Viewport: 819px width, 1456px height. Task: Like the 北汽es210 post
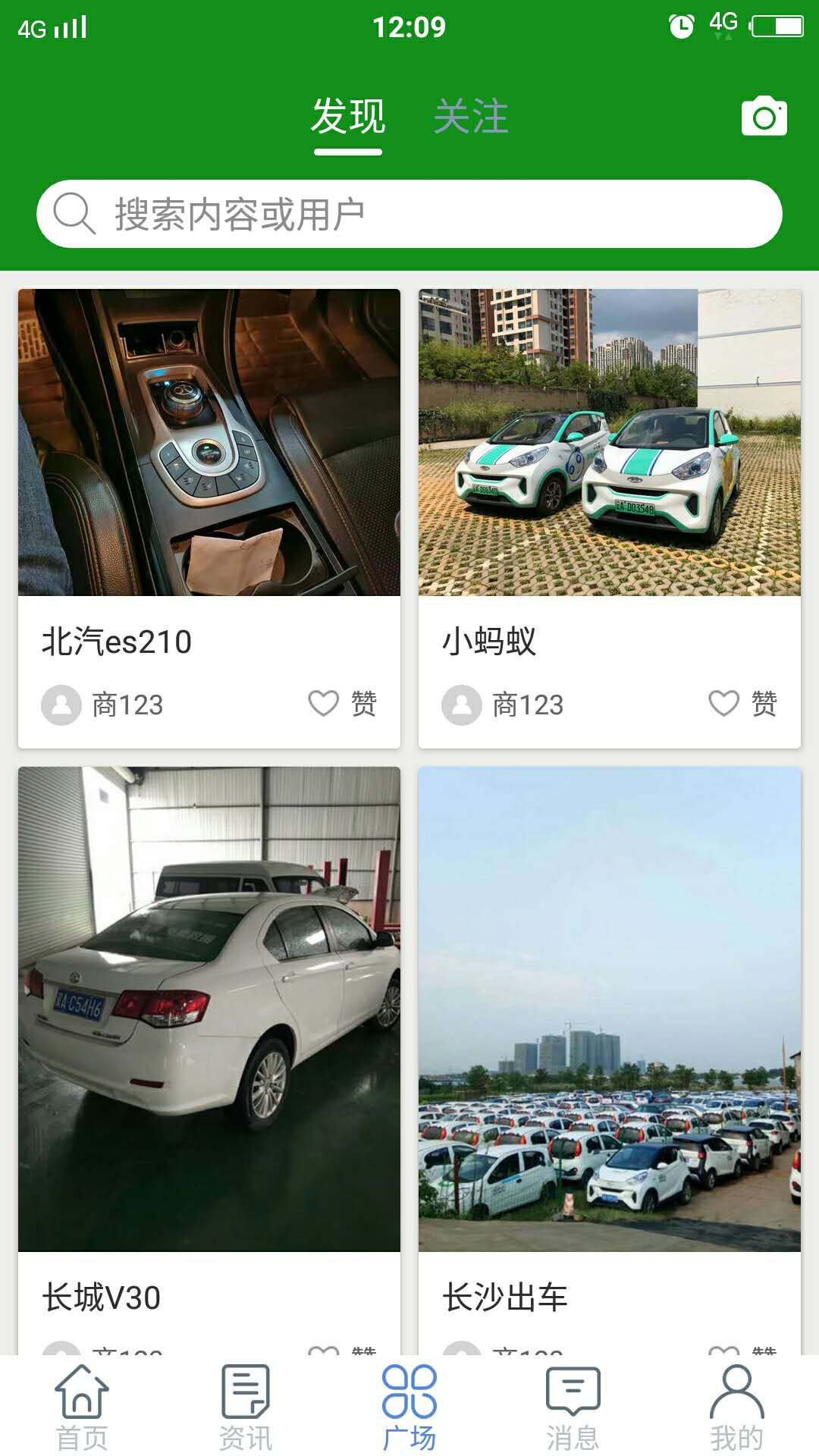coord(343,704)
